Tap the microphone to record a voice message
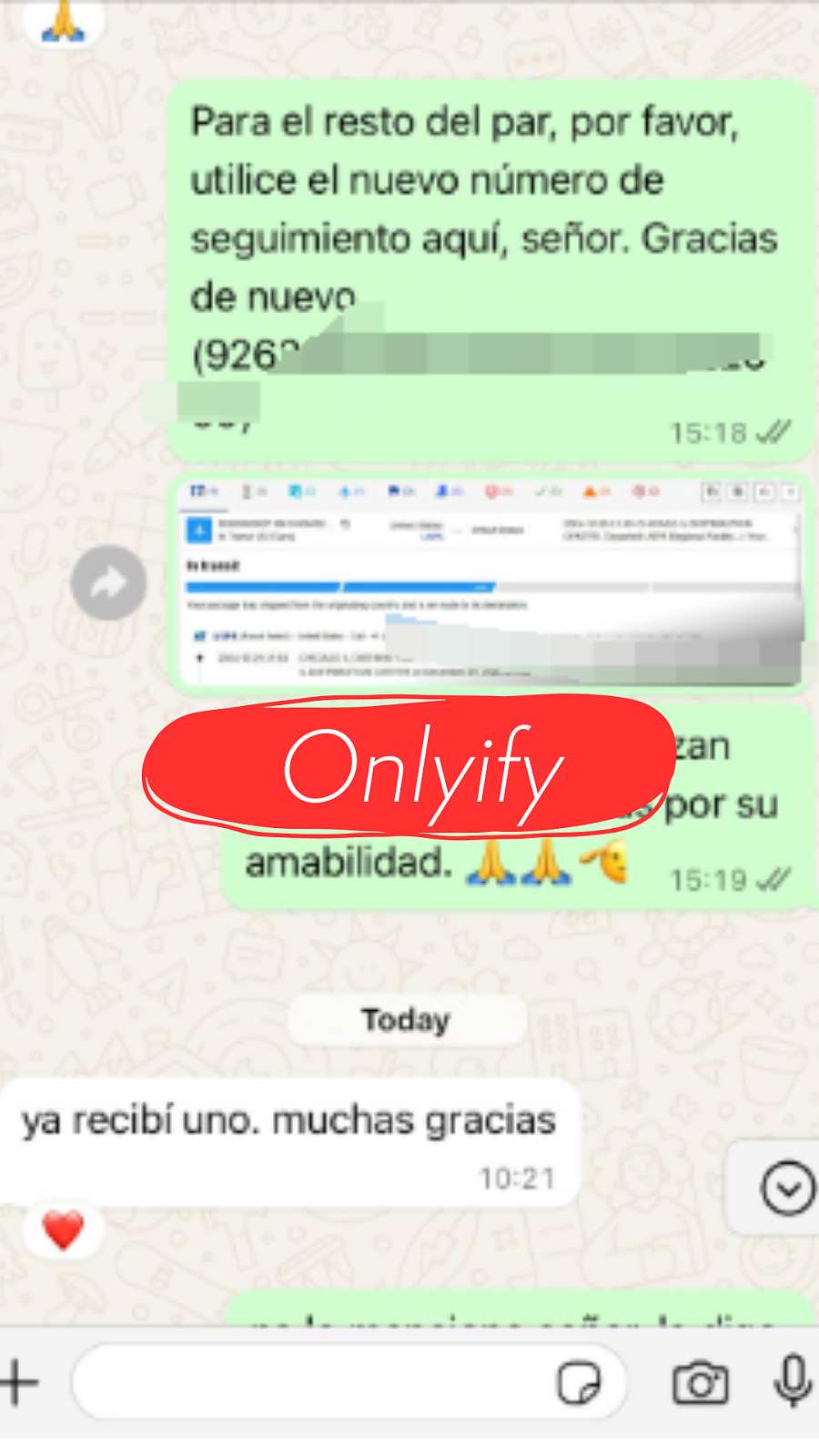This screenshot has height=1456, width=819. point(793,1380)
